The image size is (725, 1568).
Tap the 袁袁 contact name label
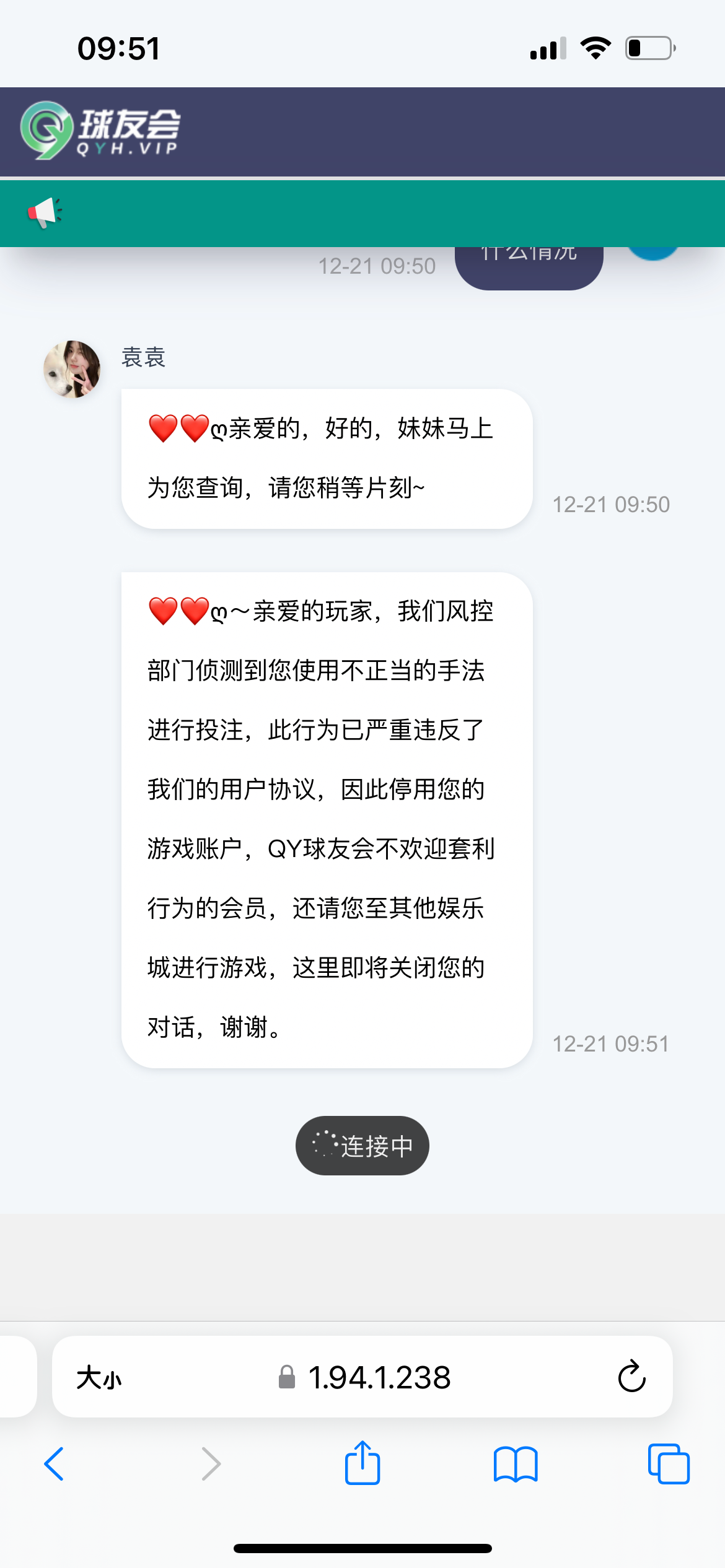click(x=143, y=358)
